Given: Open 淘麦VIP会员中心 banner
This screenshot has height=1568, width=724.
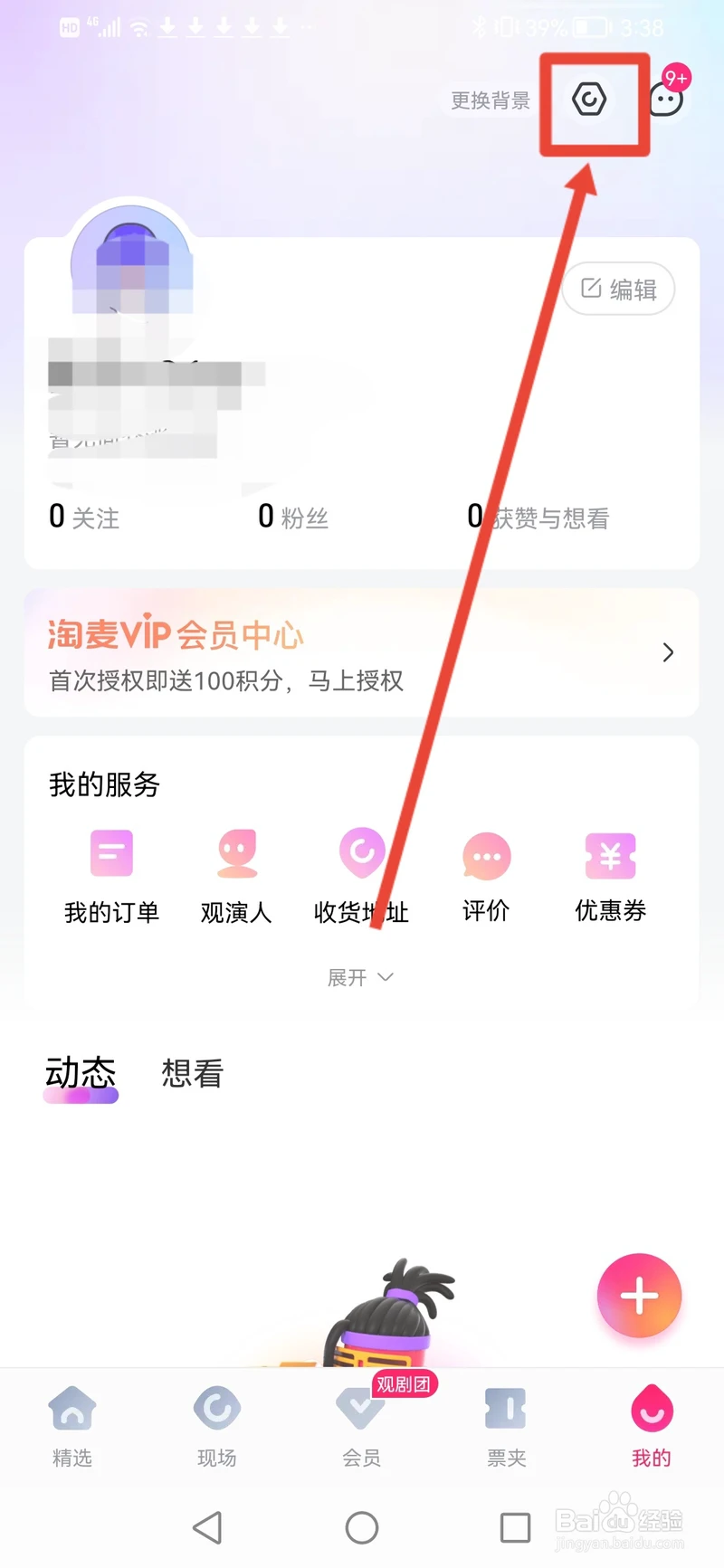Looking at the screenshot, I should 361,652.
